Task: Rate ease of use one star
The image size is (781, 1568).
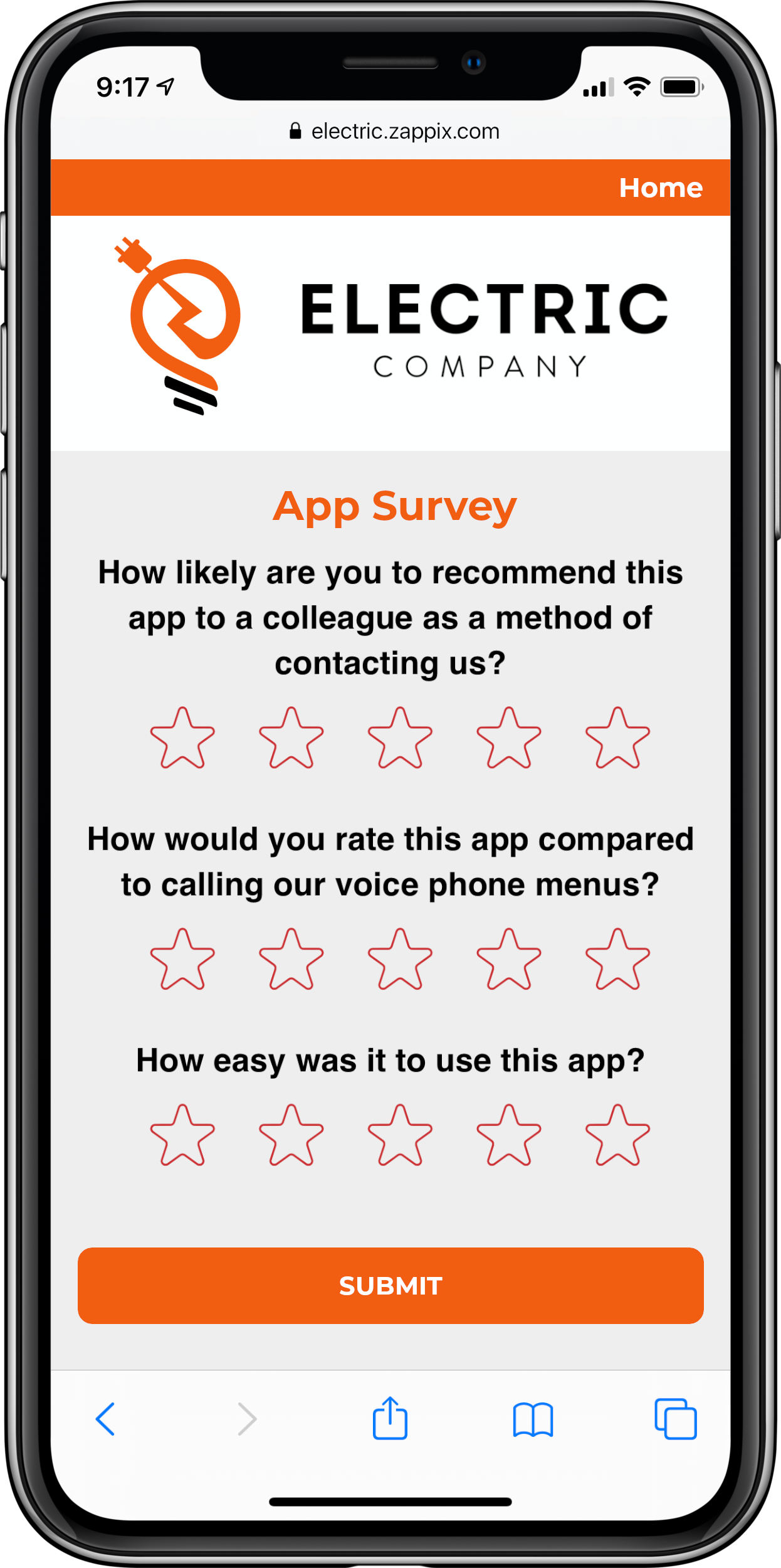Action: pos(182,1136)
